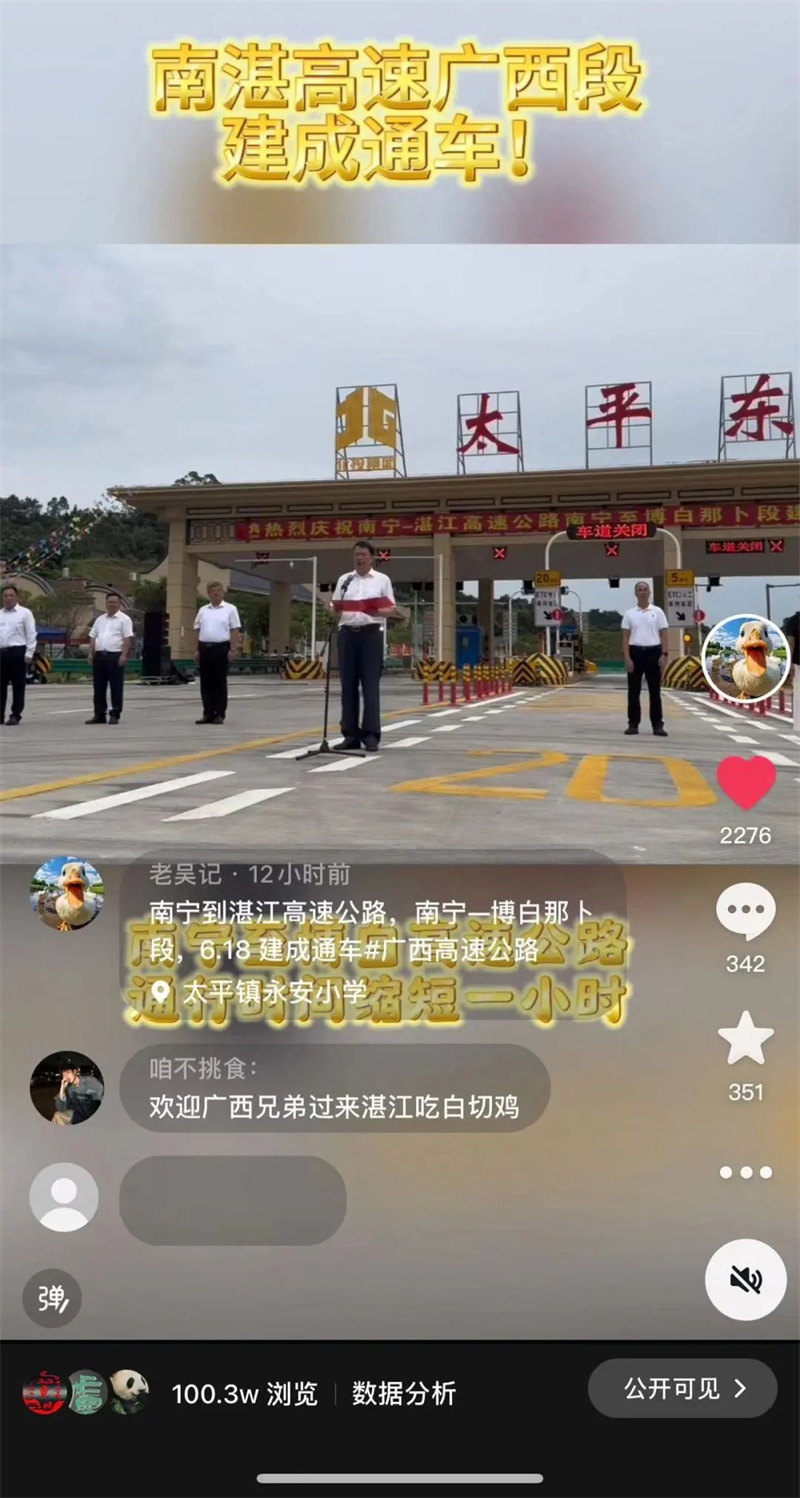Open the duck profile avatar on right

click(746, 658)
